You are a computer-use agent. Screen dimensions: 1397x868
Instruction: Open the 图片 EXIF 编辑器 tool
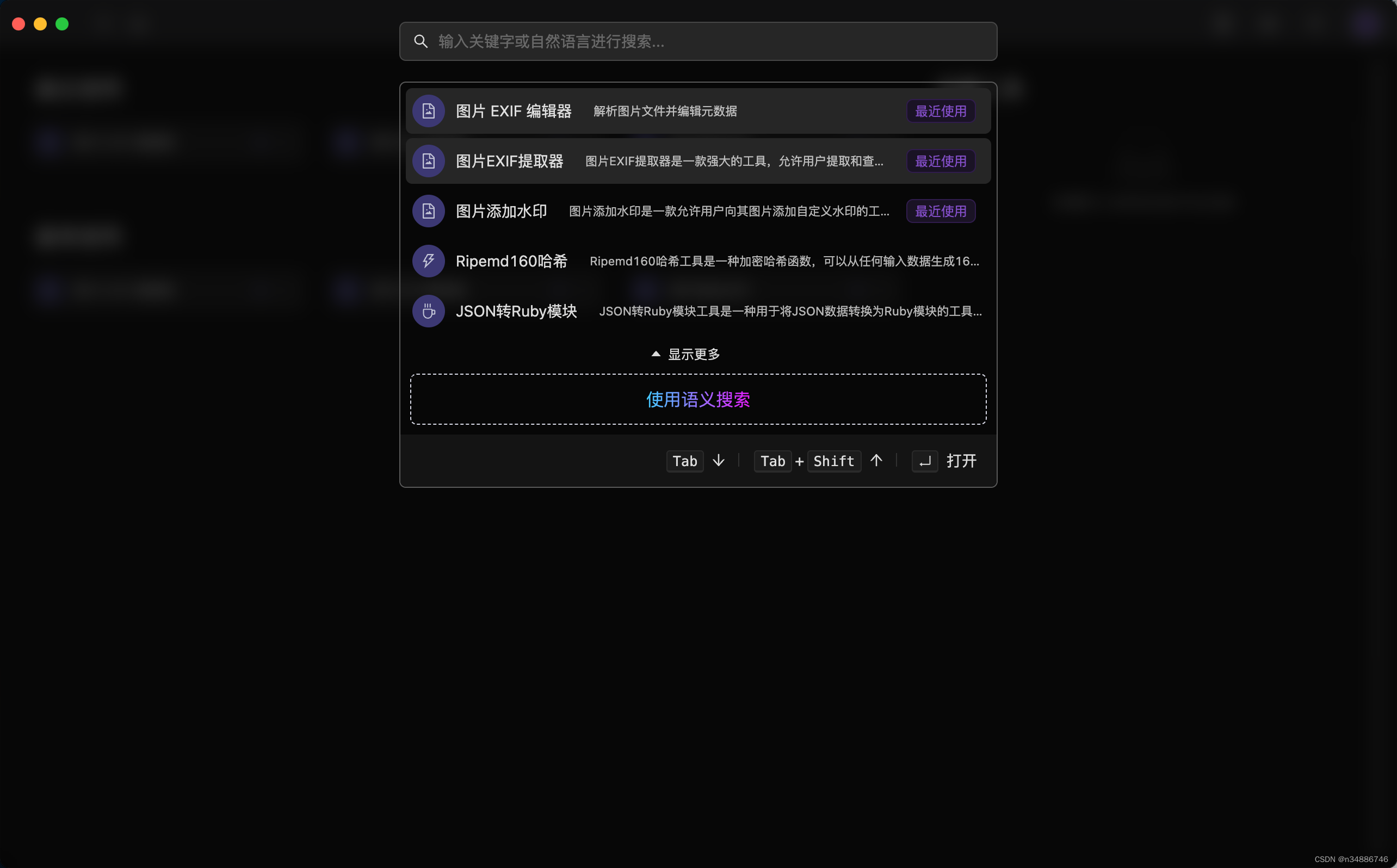pos(697,111)
